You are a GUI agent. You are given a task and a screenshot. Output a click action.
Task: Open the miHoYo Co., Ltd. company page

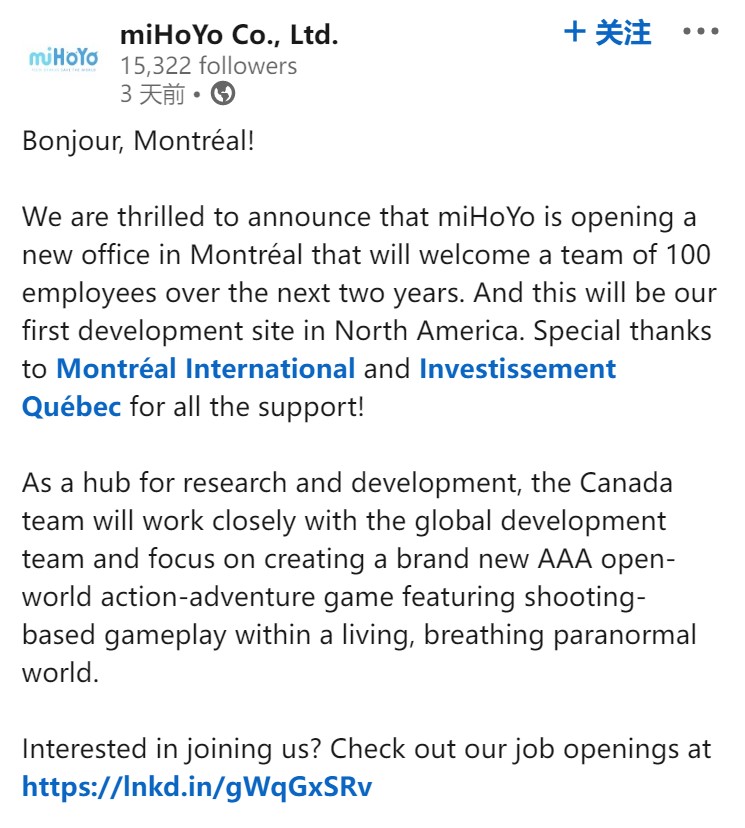[229, 36]
